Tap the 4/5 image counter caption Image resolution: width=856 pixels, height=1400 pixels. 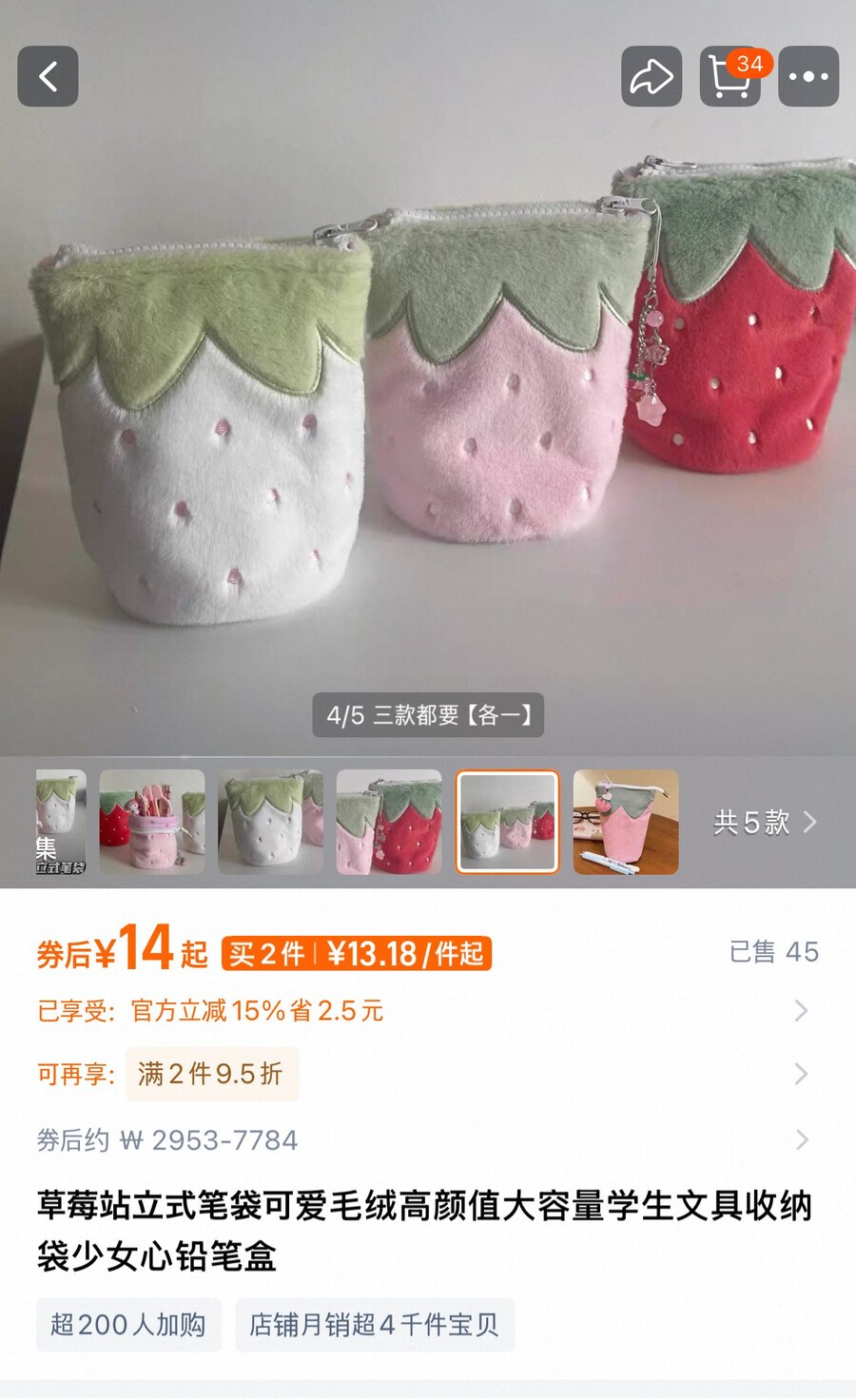428,714
